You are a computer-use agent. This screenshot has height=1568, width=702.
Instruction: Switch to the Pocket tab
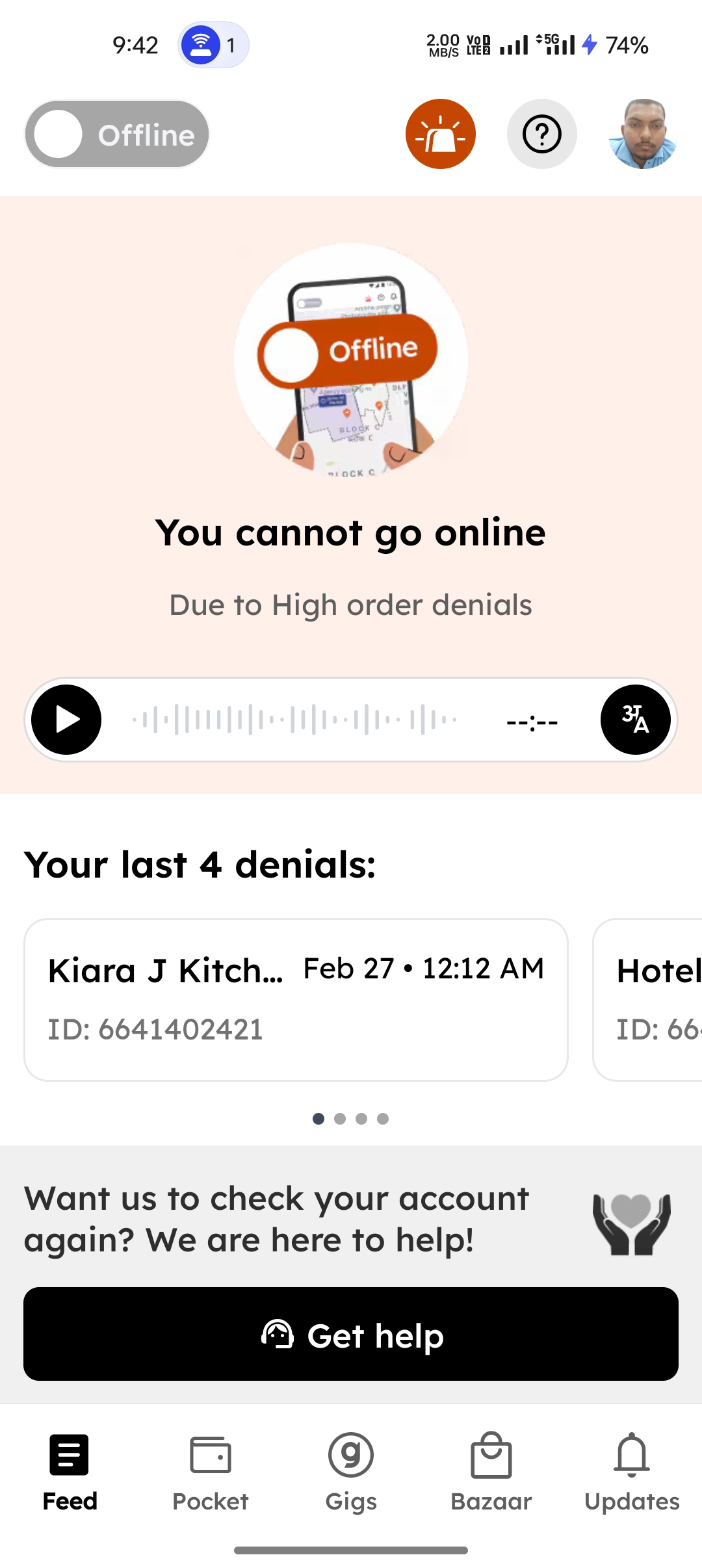tap(211, 1472)
